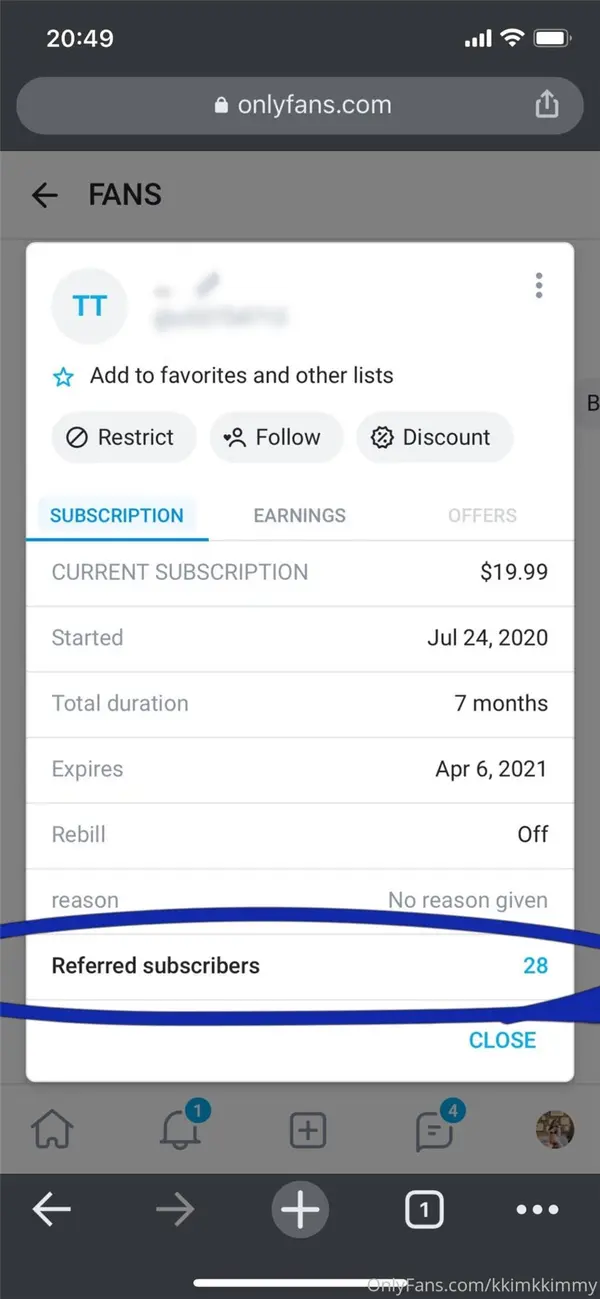Offer a Discount to this fan
This screenshot has height=1299, width=600.
[433, 438]
